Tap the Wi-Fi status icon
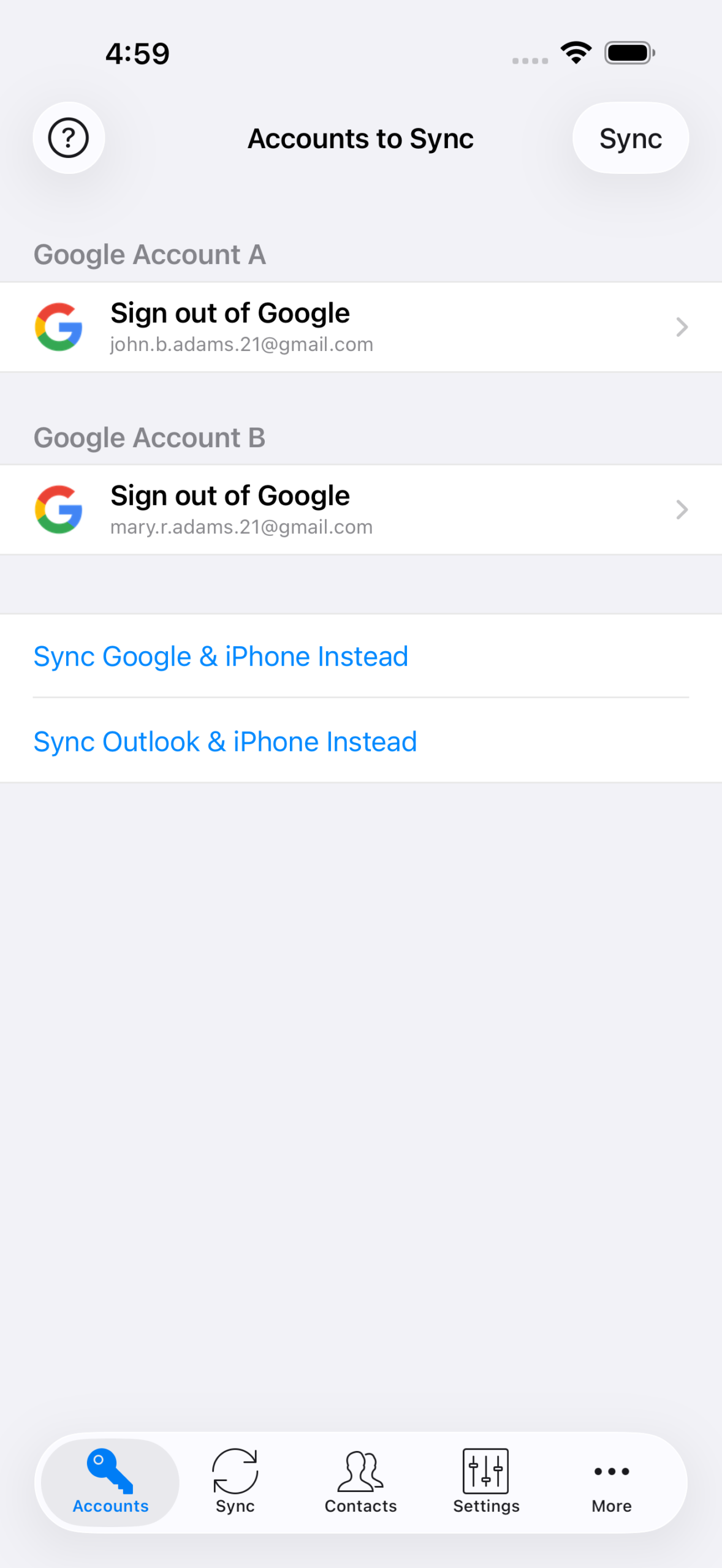This screenshot has height=1568, width=722. pyautogui.click(x=575, y=52)
